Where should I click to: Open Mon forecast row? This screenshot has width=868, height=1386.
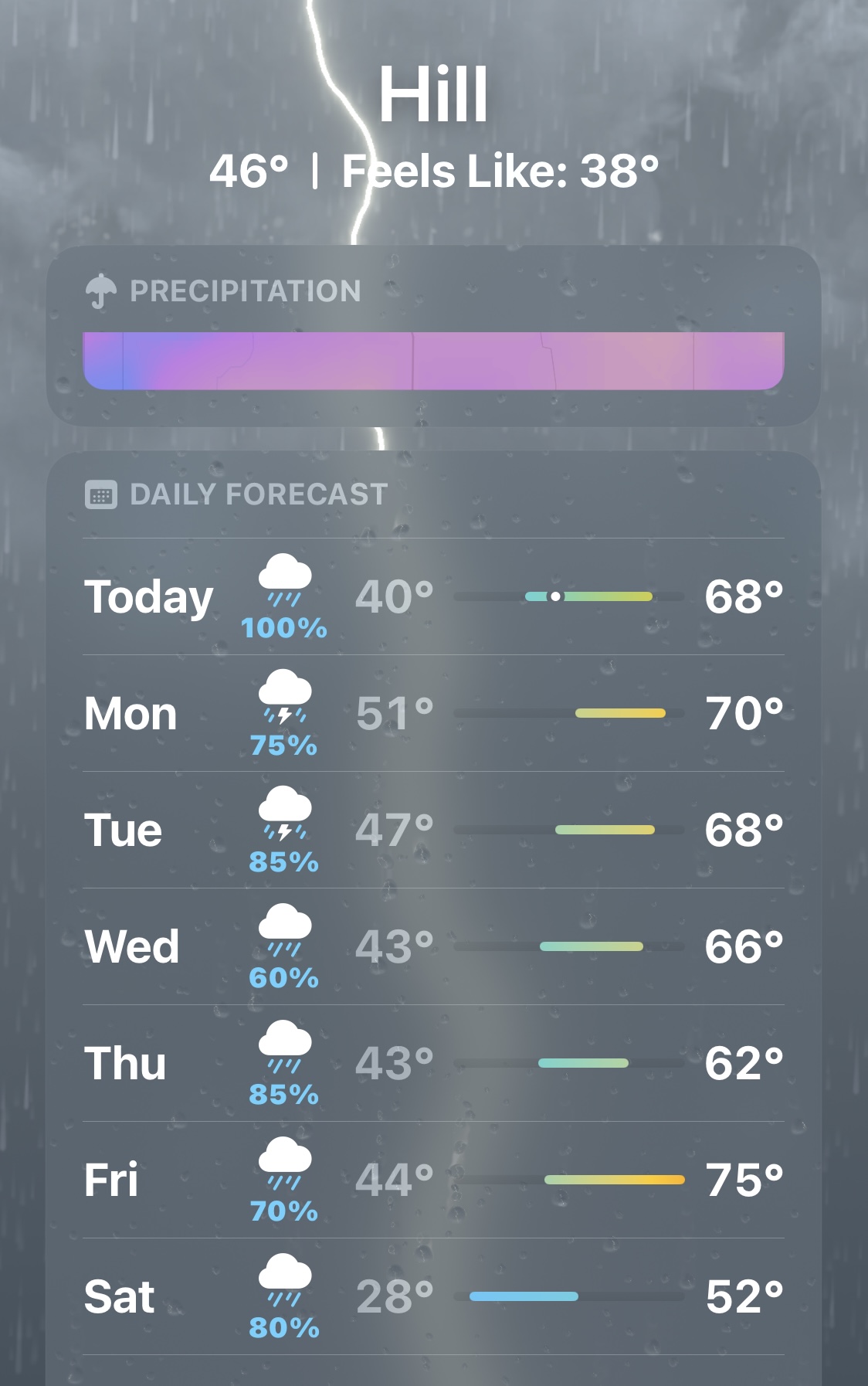click(433, 714)
